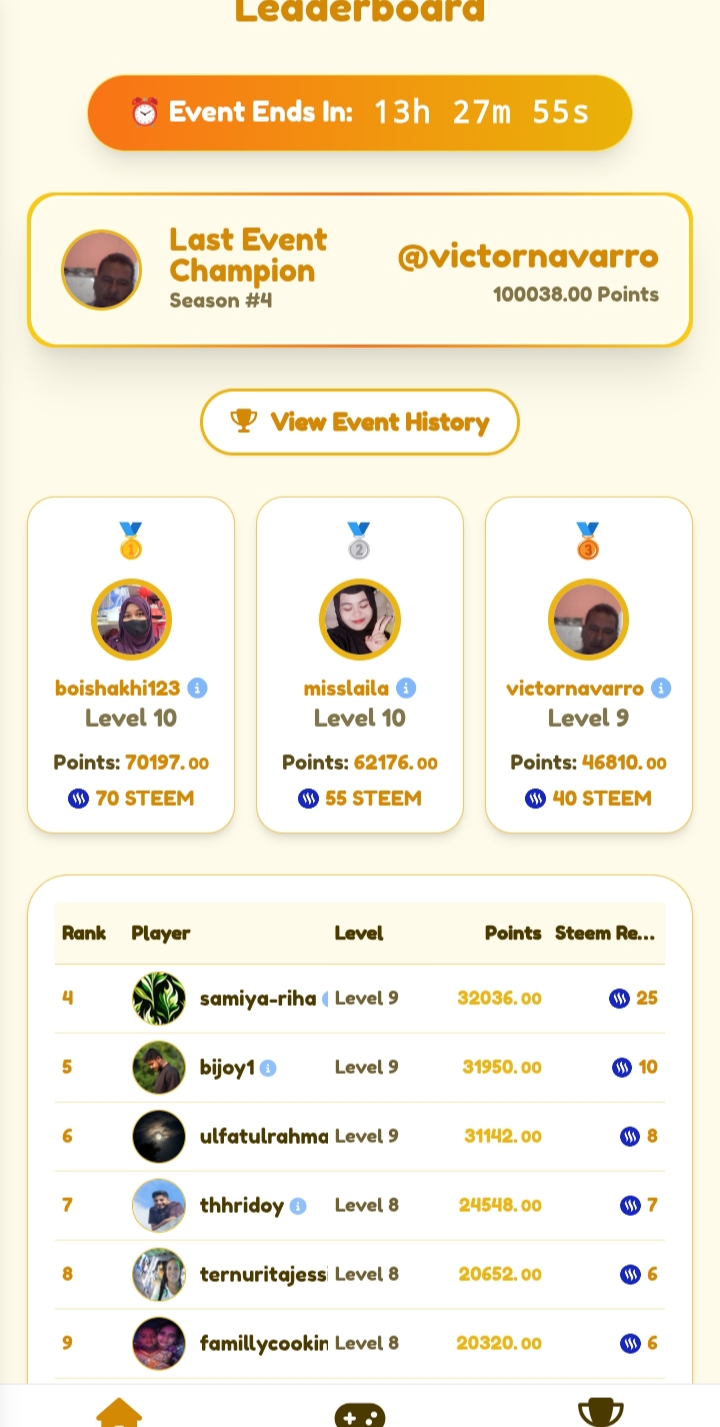Show info for misslaila

tap(405, 688)
